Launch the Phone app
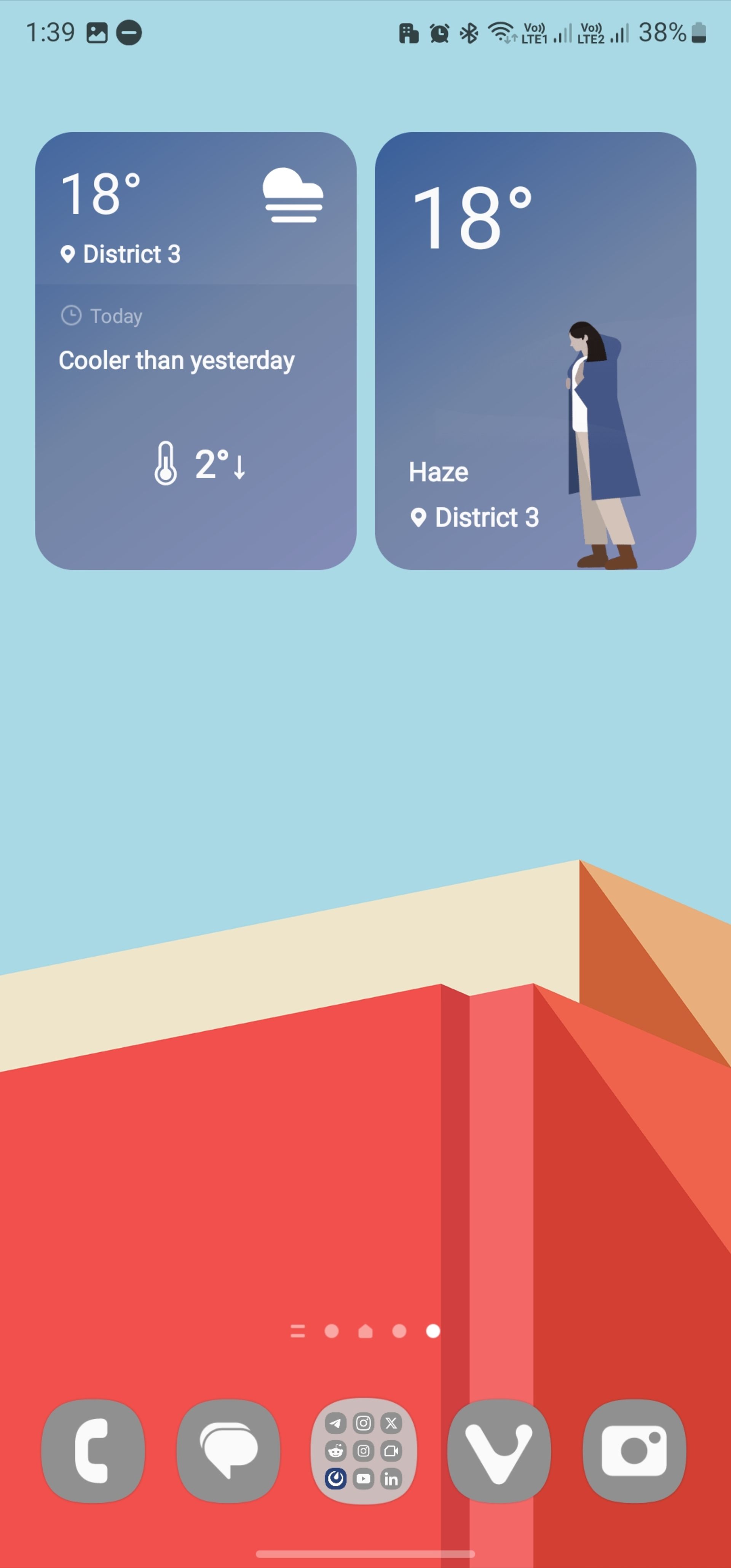 click(x=93, y=1451)
